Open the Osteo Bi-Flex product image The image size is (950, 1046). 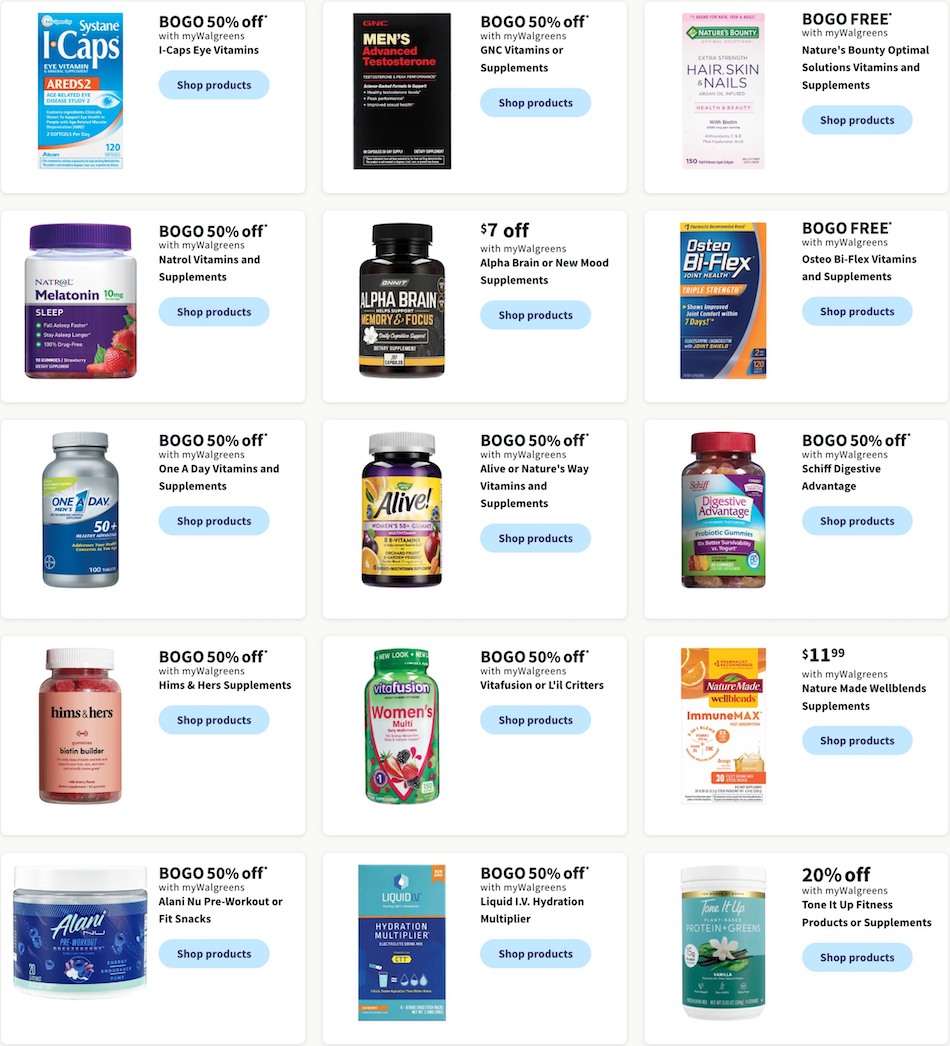point(723,301)
